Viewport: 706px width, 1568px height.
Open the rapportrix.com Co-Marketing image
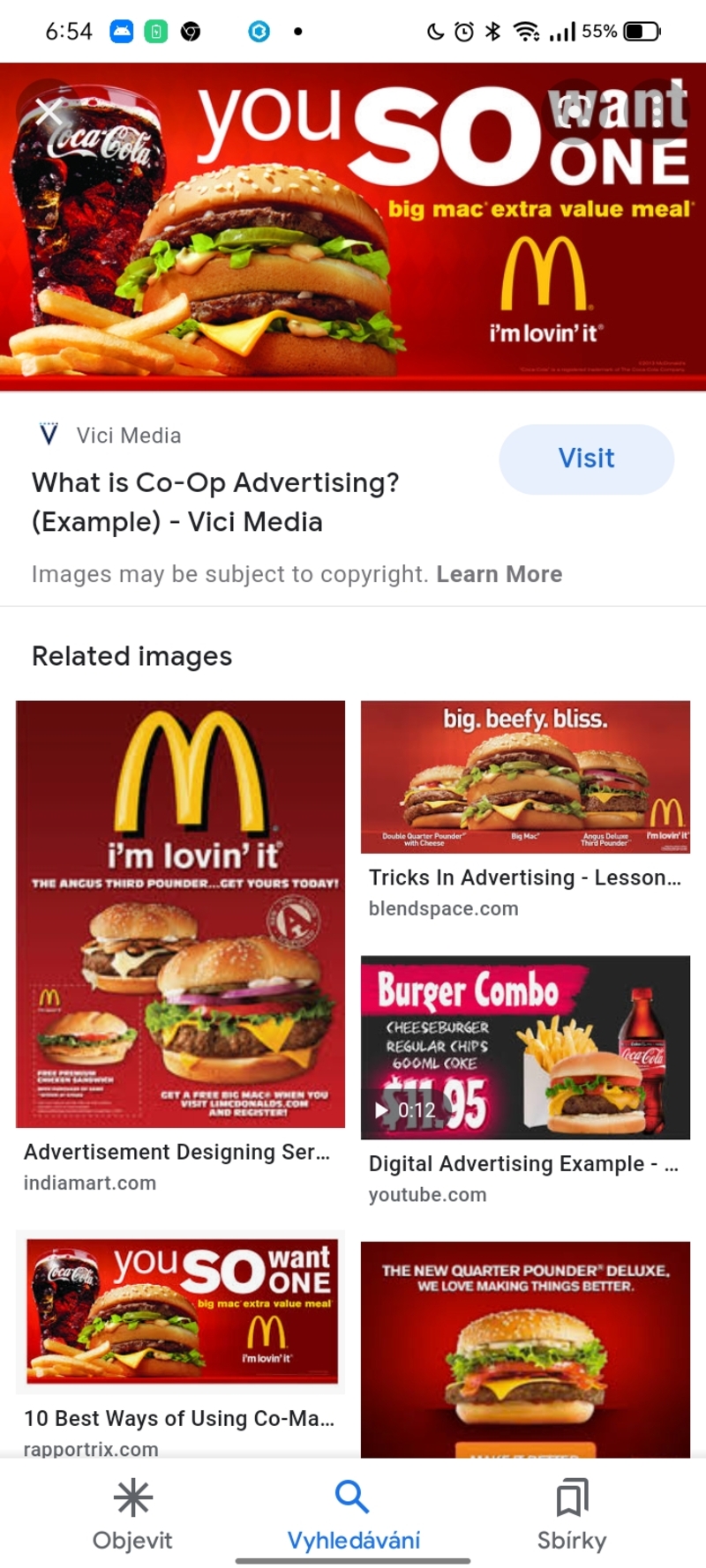click(x=180, y=1311)
